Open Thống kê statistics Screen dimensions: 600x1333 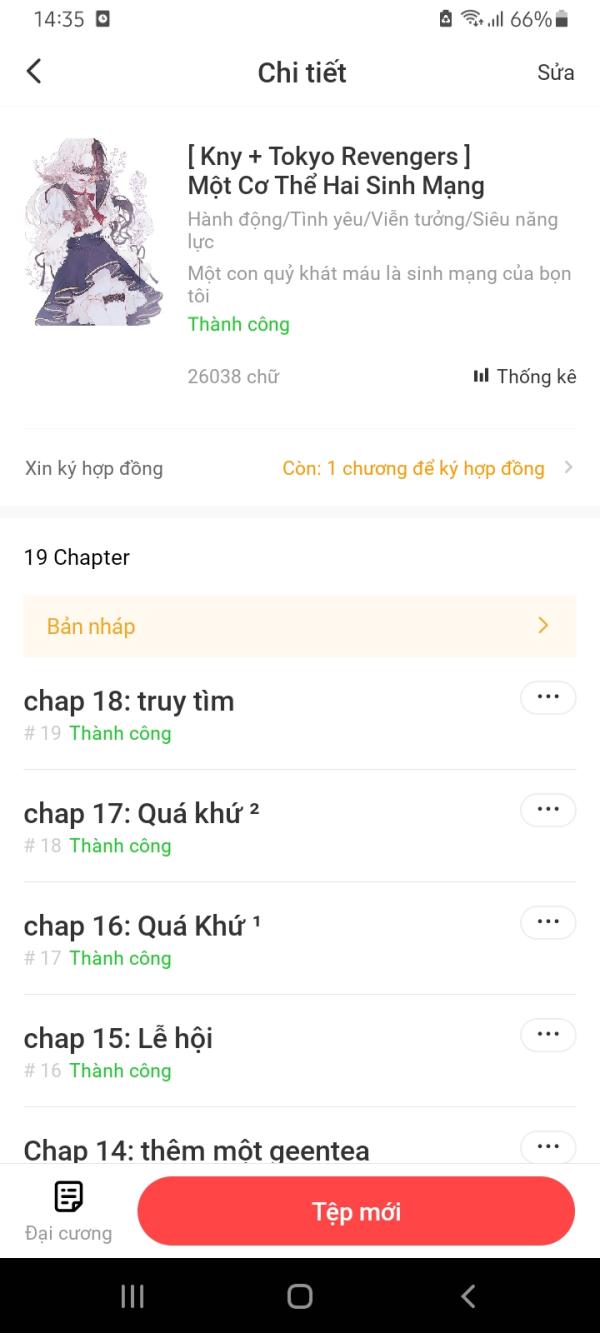click(525, 376)
